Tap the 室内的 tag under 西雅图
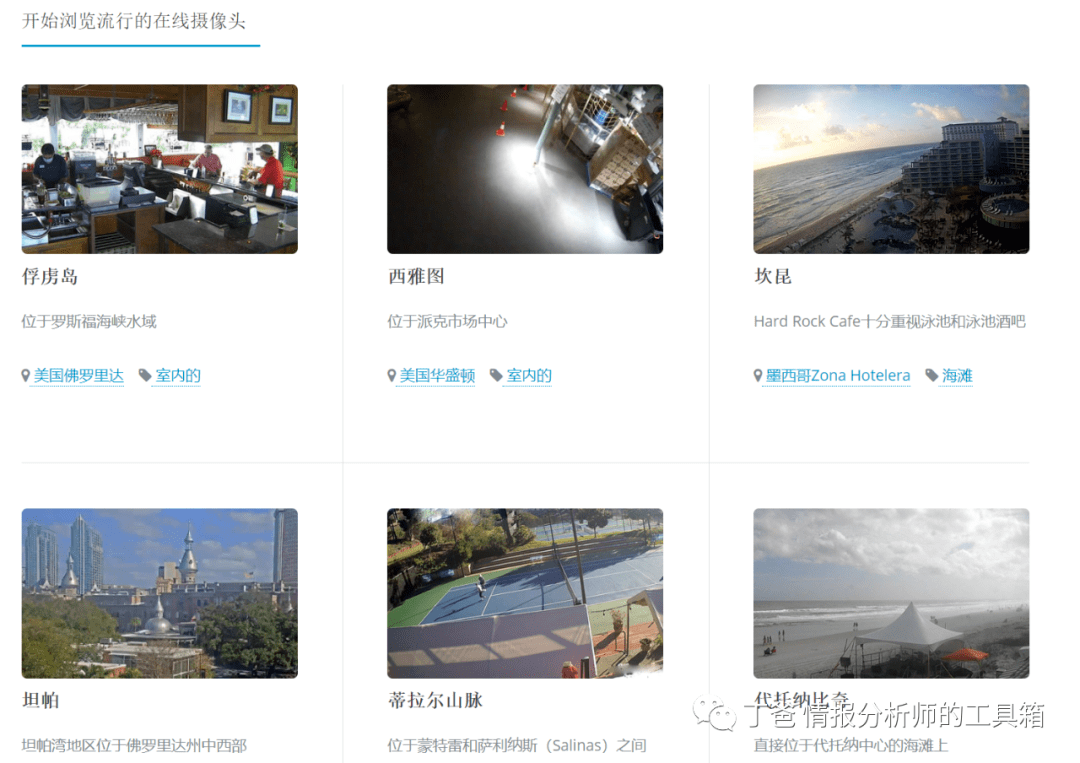 pos(529,376)
